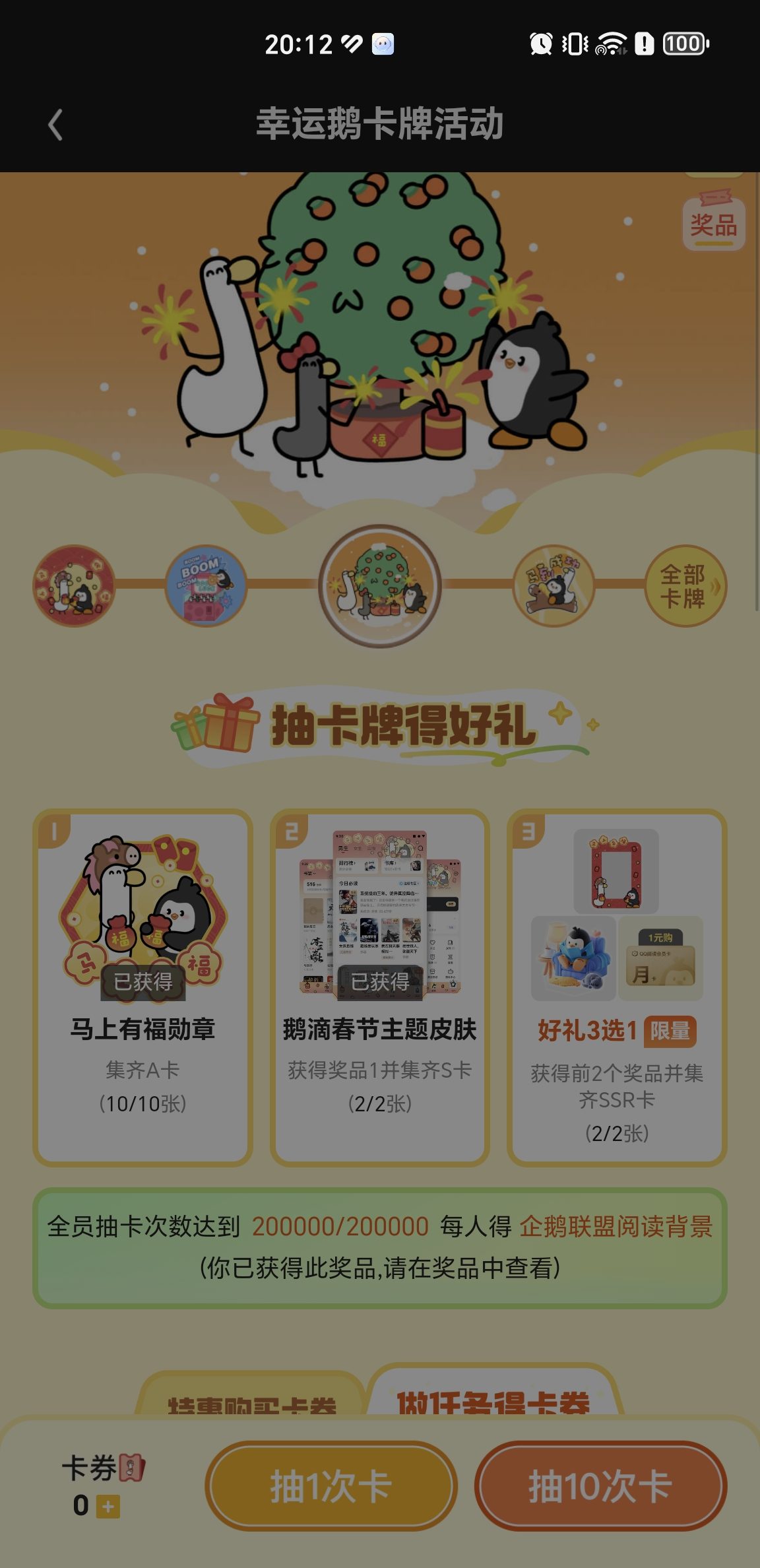Select the orange tree card circle
760x1568 pixels.
(x=380, y=585)
